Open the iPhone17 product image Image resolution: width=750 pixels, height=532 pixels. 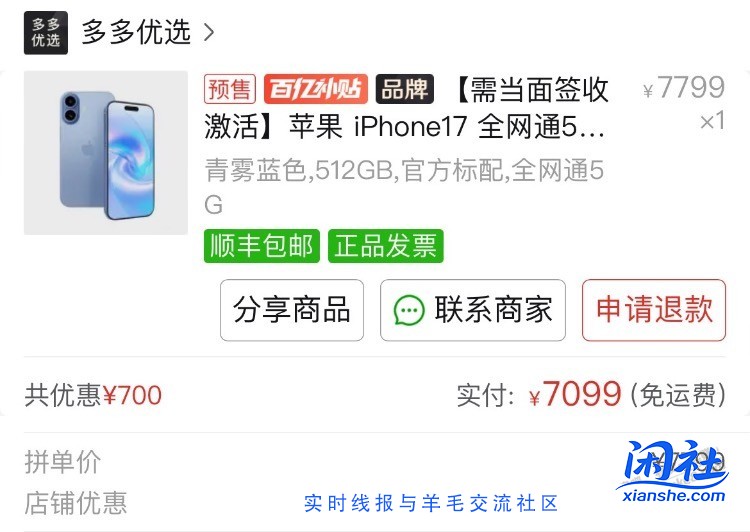click(x=105, y=153)
